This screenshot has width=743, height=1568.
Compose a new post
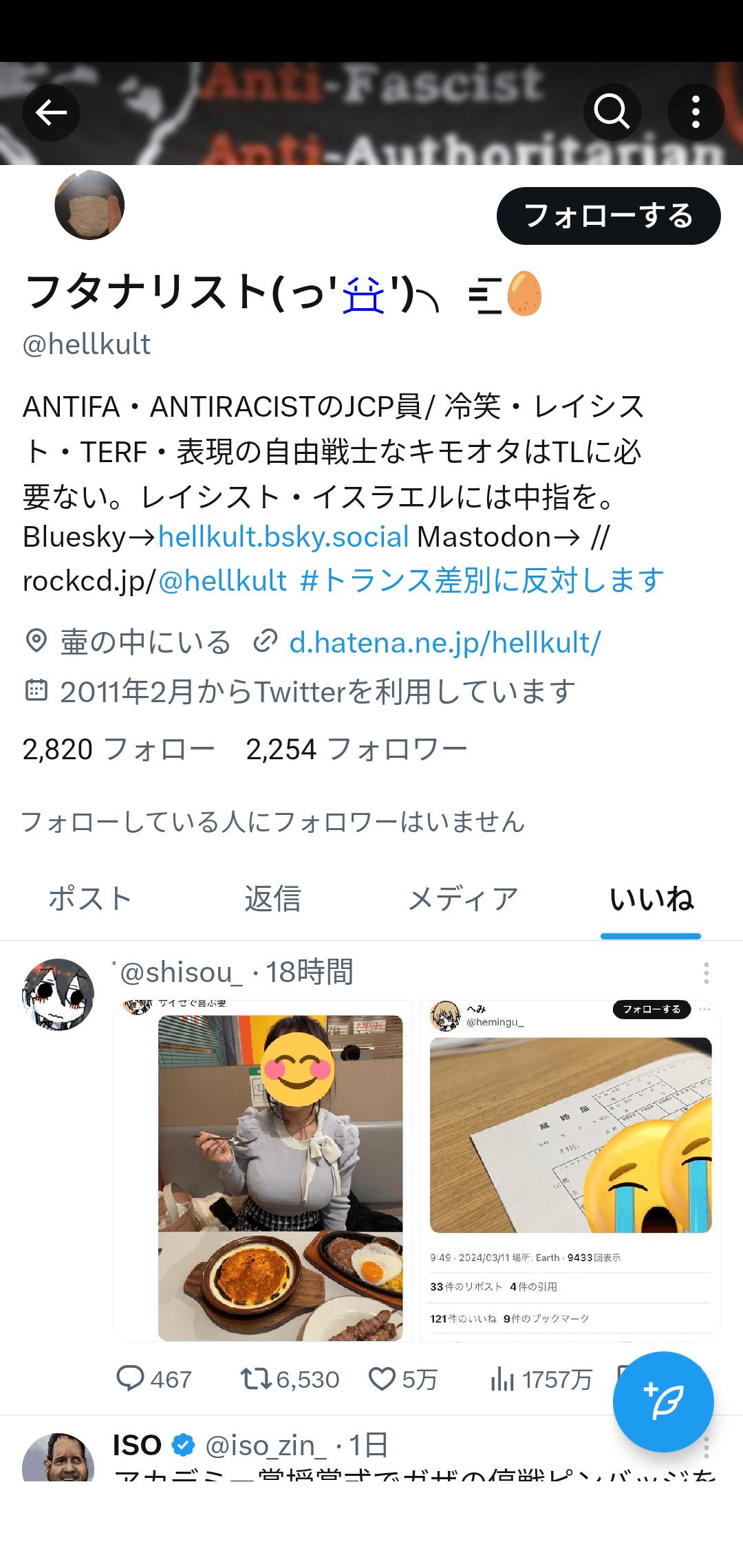click(x=663, y=1402)
